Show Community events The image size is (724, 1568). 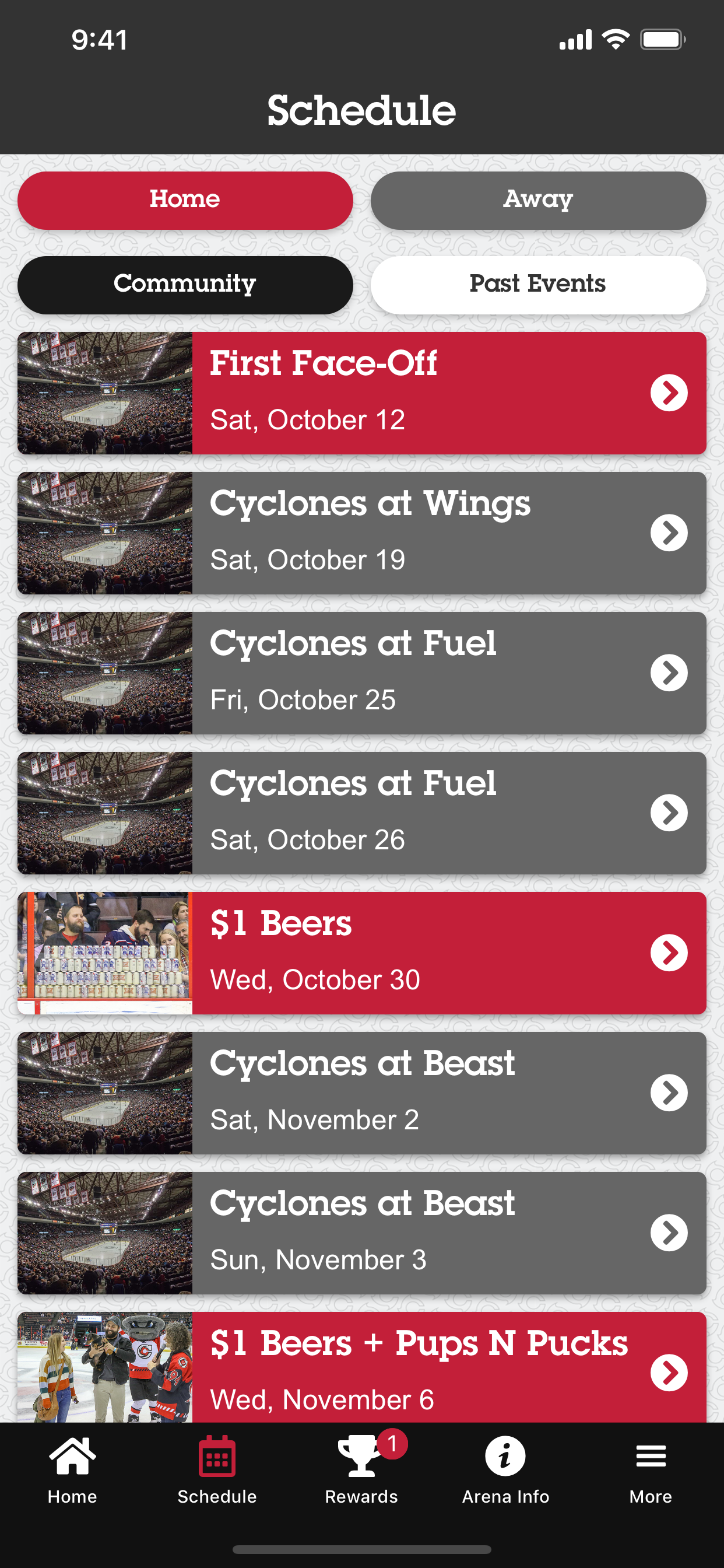185,285
